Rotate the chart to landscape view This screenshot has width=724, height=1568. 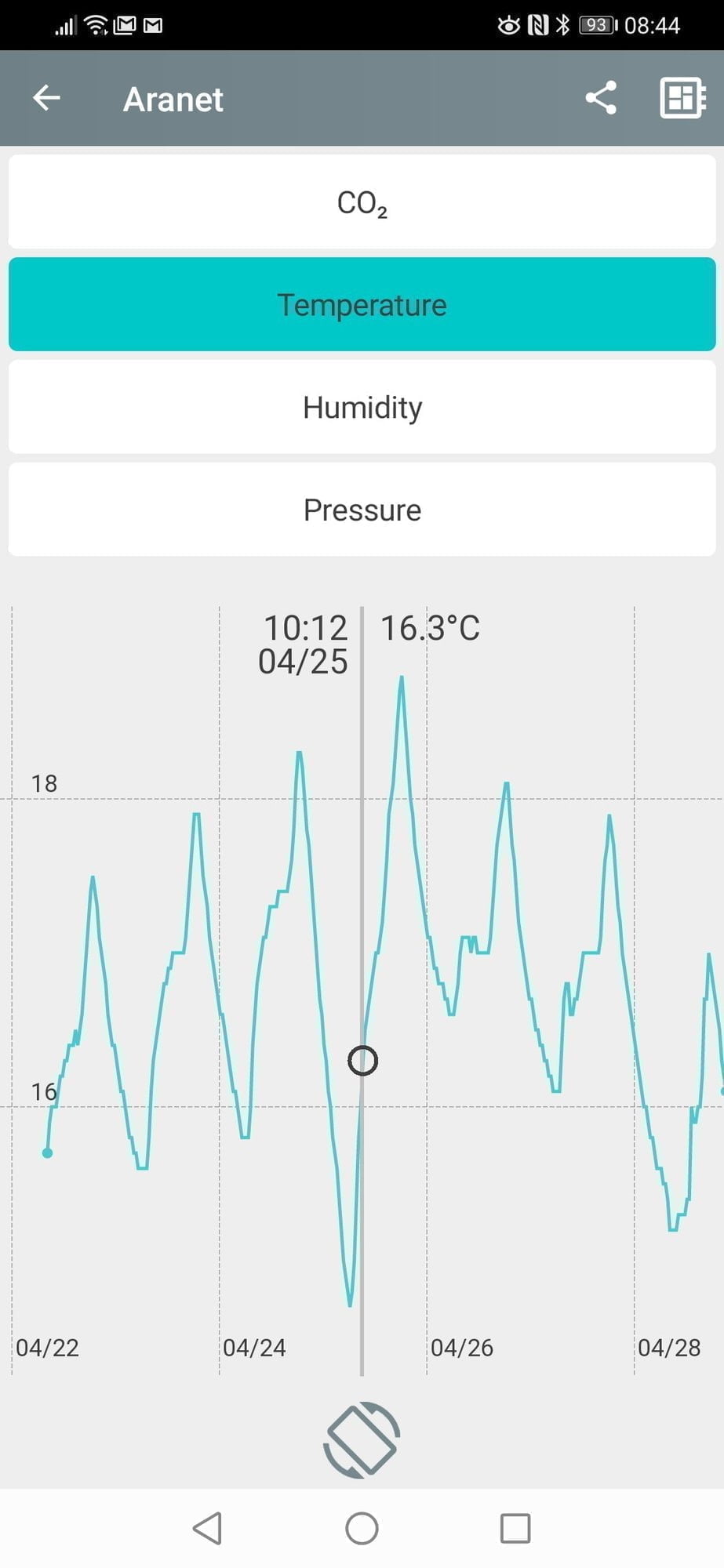pyautogui.click(x=362, y=1439)
